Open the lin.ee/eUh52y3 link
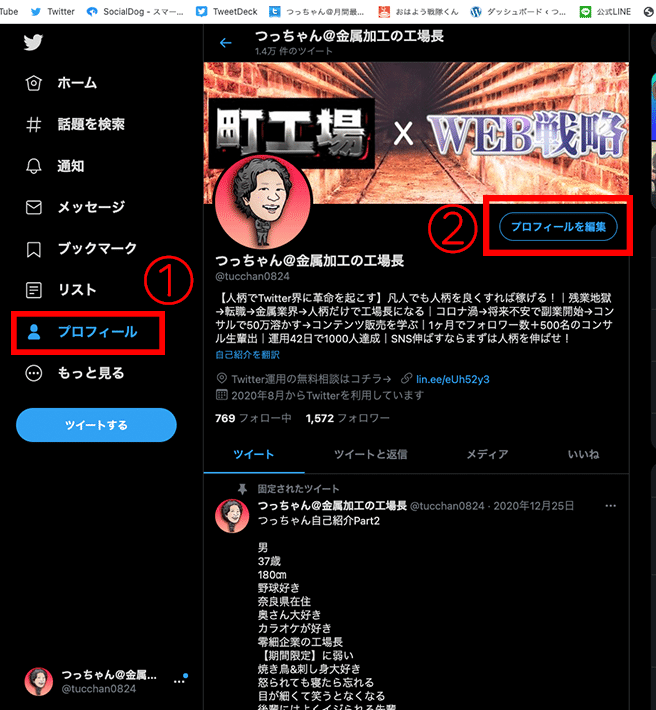Image resolution: width=656 pixels, height=710 pixels. 453,379
